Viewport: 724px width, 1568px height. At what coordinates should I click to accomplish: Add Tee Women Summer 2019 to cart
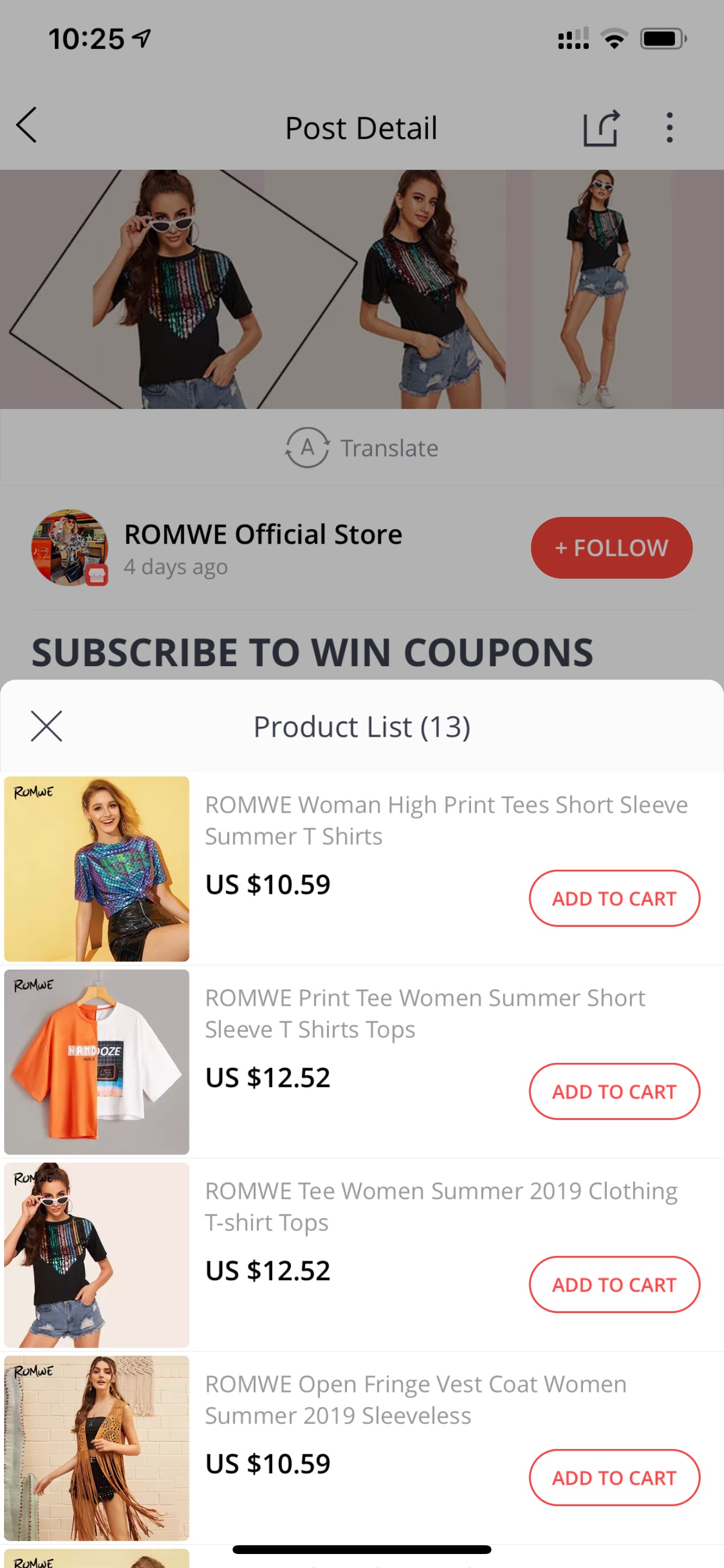(x=614, y=1284)
